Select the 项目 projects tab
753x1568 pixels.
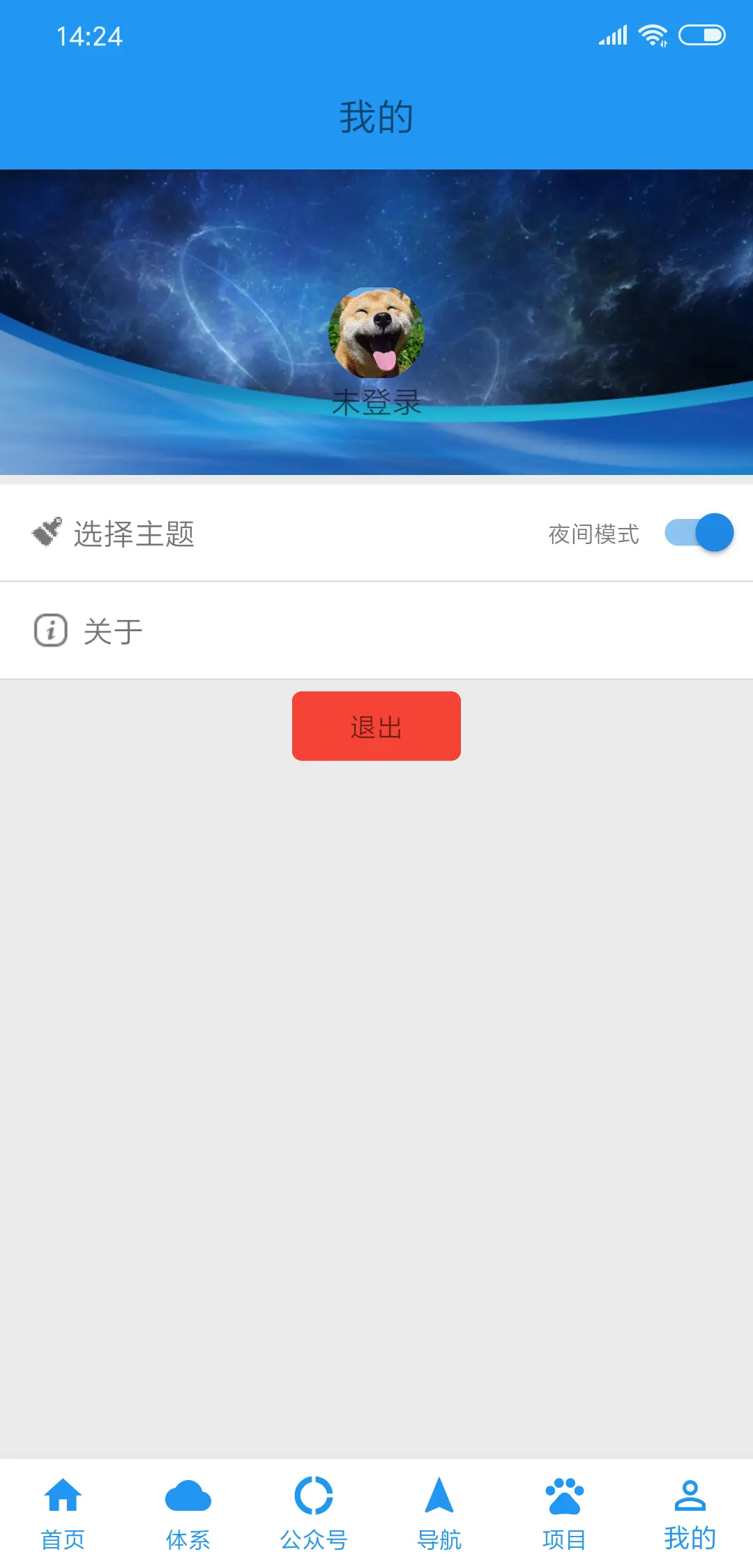coord(565,1514)
